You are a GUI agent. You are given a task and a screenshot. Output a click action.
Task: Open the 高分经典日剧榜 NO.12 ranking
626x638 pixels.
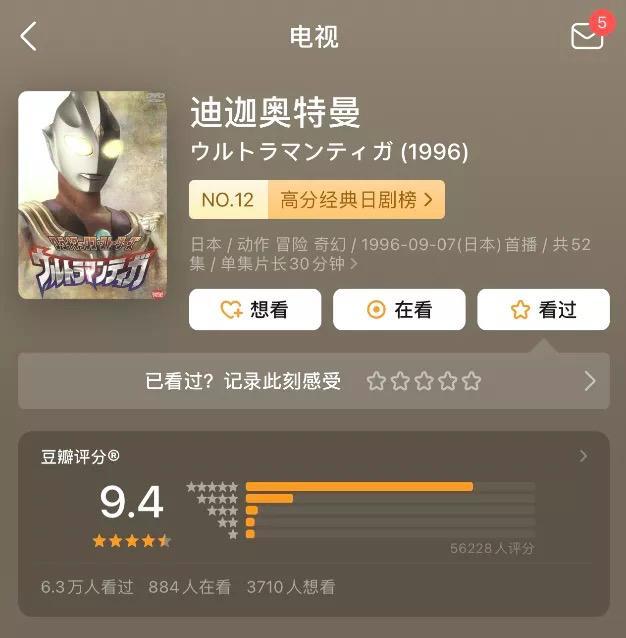click(x=317, y=200)
